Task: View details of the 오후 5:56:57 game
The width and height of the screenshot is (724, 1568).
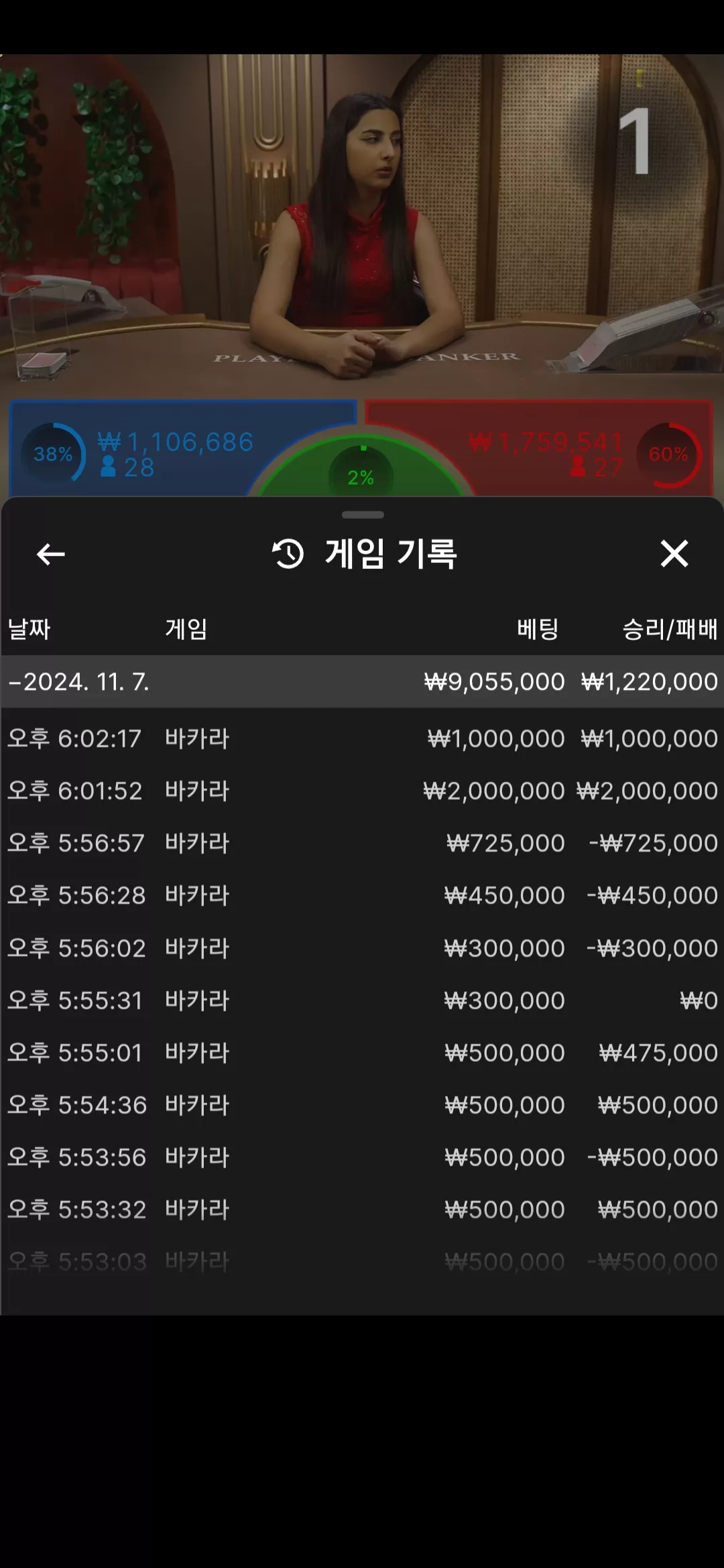Action: (362, 843)
